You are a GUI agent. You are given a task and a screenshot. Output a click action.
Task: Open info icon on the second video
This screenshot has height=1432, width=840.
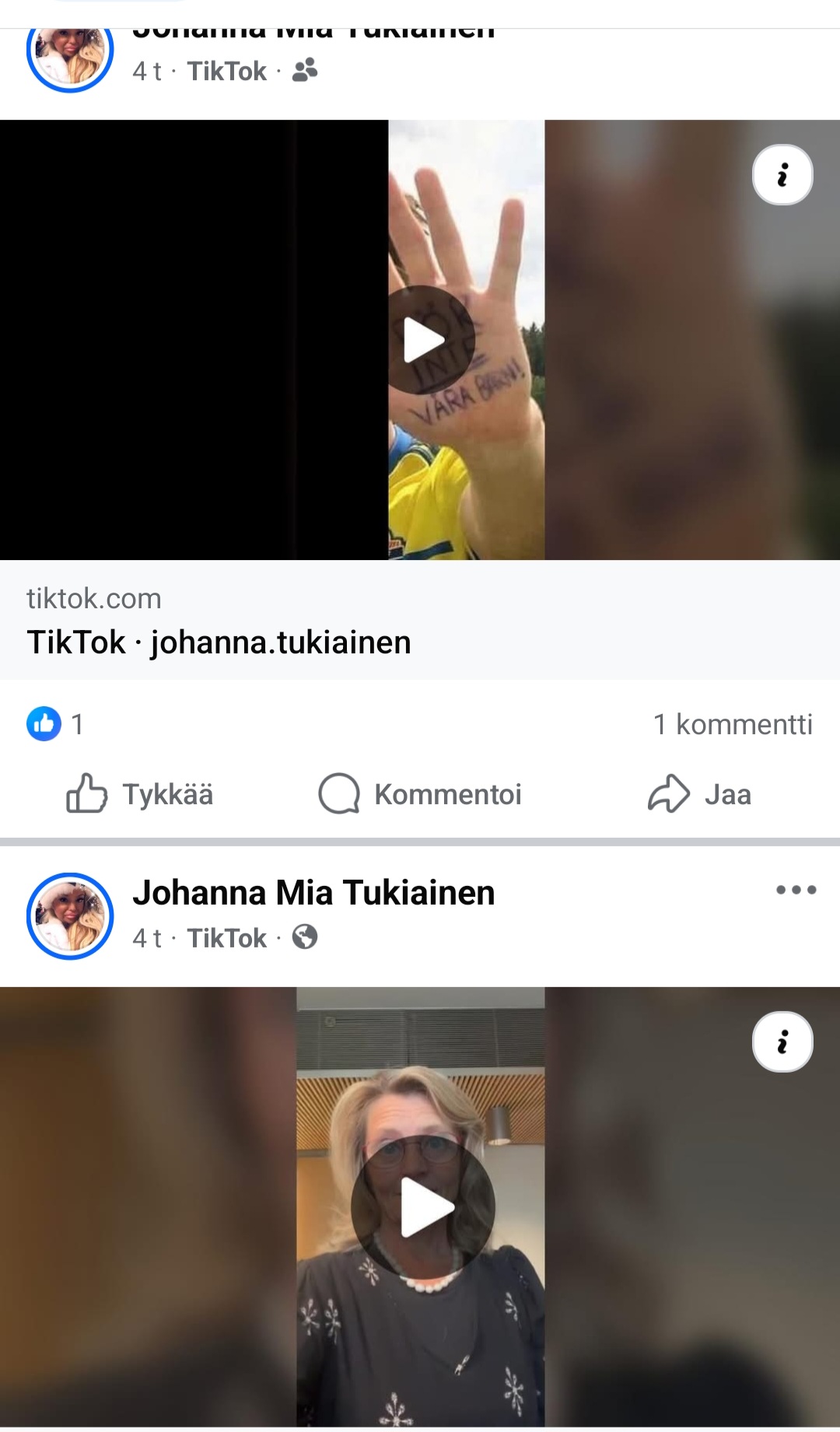pos(782,1042)
